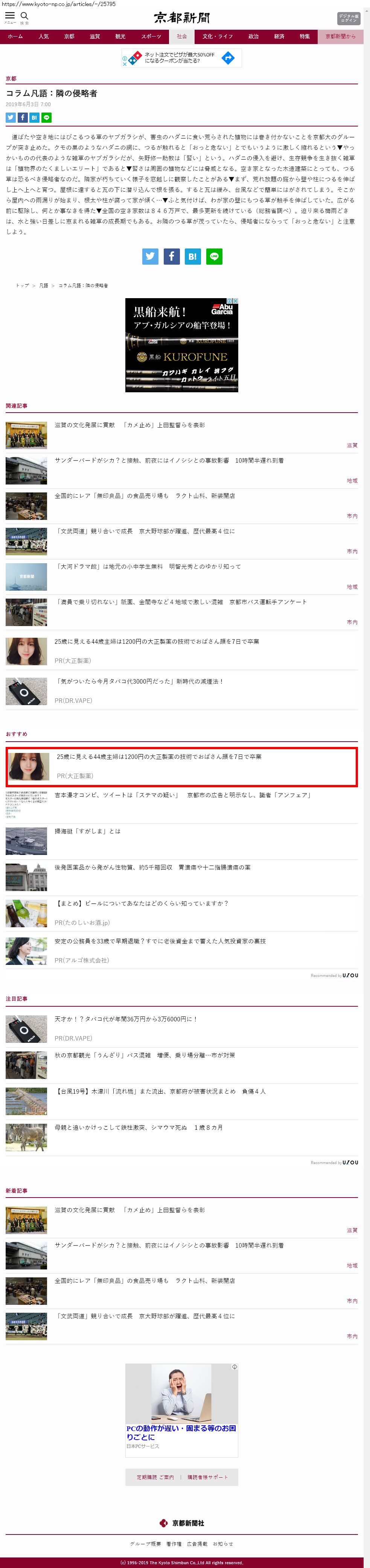Share article on Twitter below text
The height and width of the screenshot is (1568, 370).
coord(150,256)
